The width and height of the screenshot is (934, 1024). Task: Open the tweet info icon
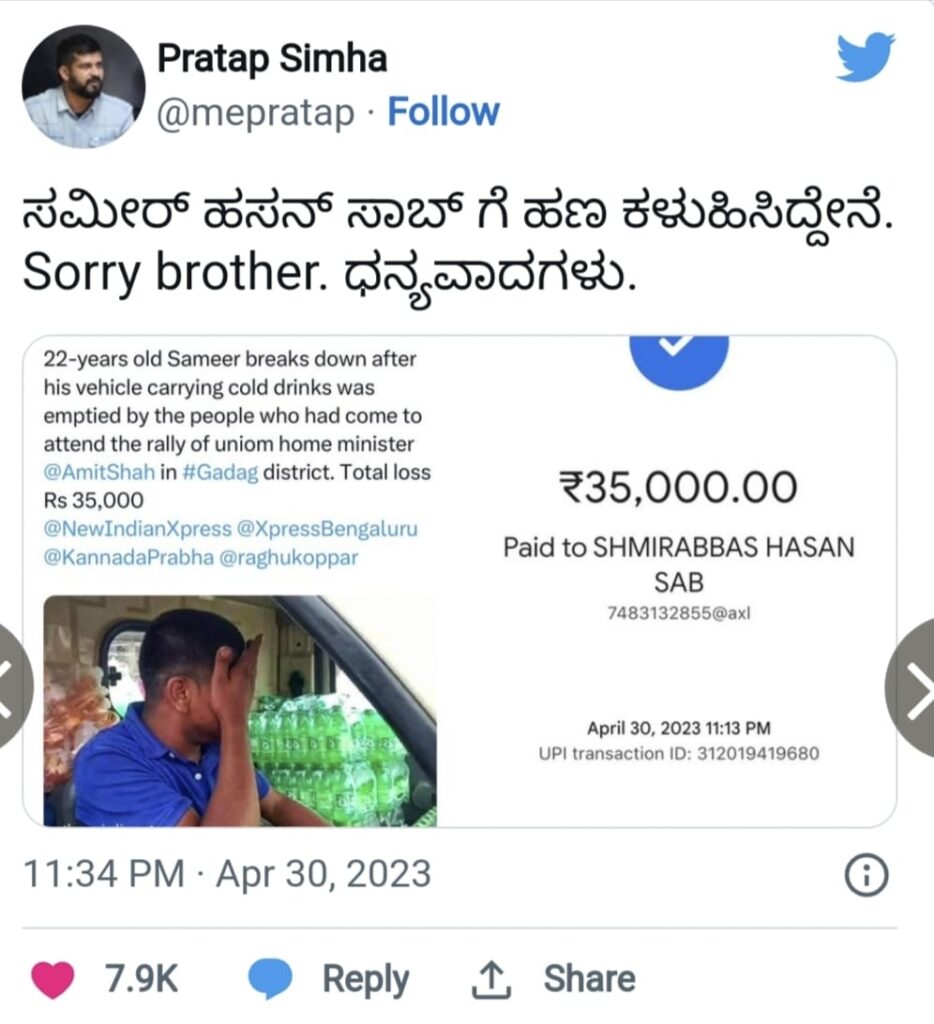pos(866,876)
